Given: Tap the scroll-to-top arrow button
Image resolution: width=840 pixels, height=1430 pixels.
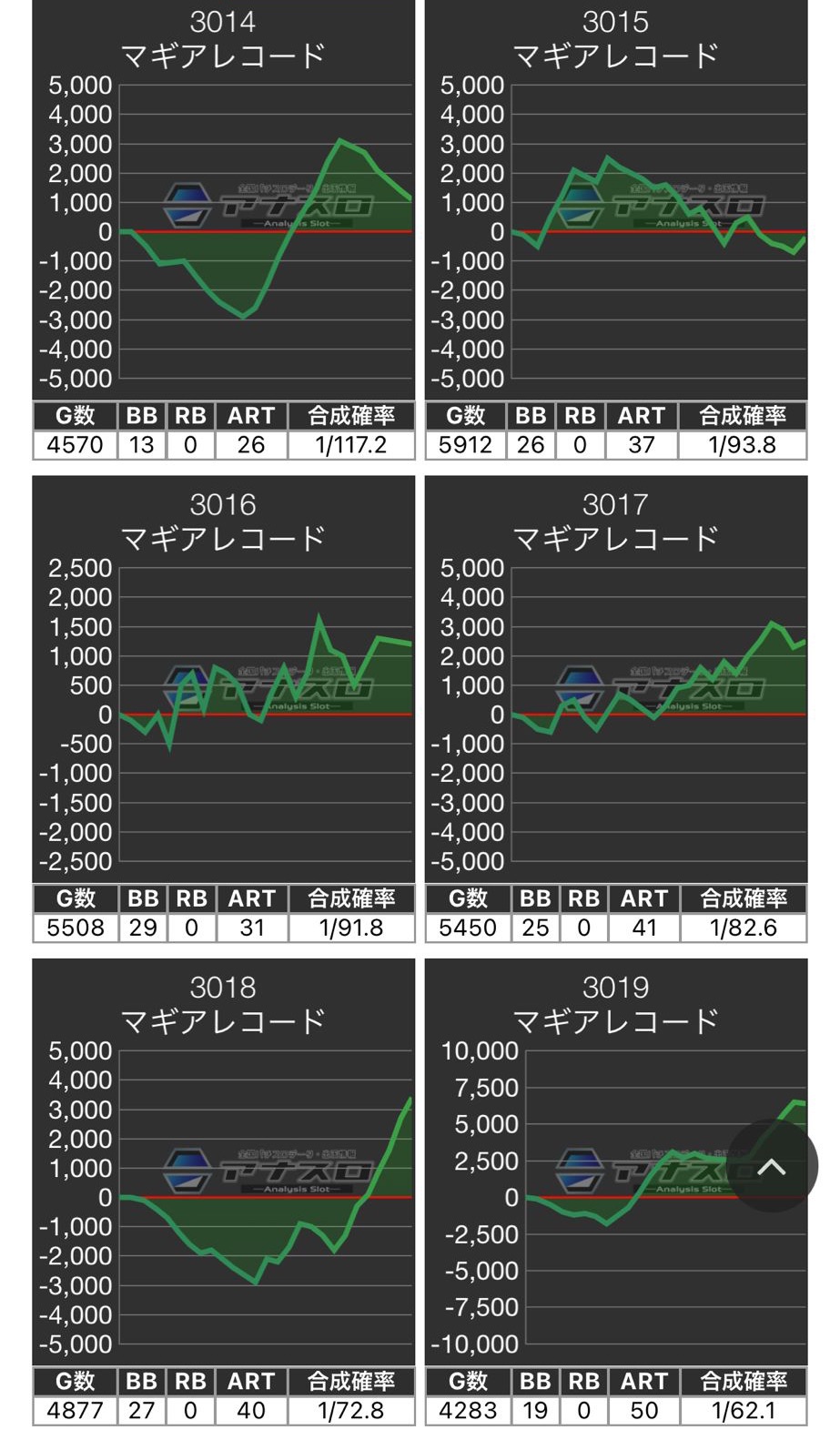Looking at the screenshot, I should [x=771, y=1166].
